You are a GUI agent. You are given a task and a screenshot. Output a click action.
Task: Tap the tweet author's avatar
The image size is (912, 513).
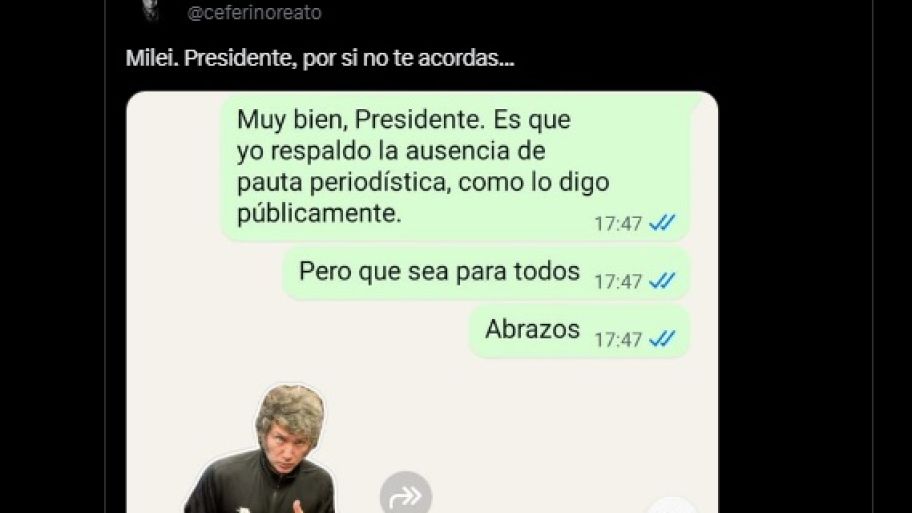coord(150,10)
